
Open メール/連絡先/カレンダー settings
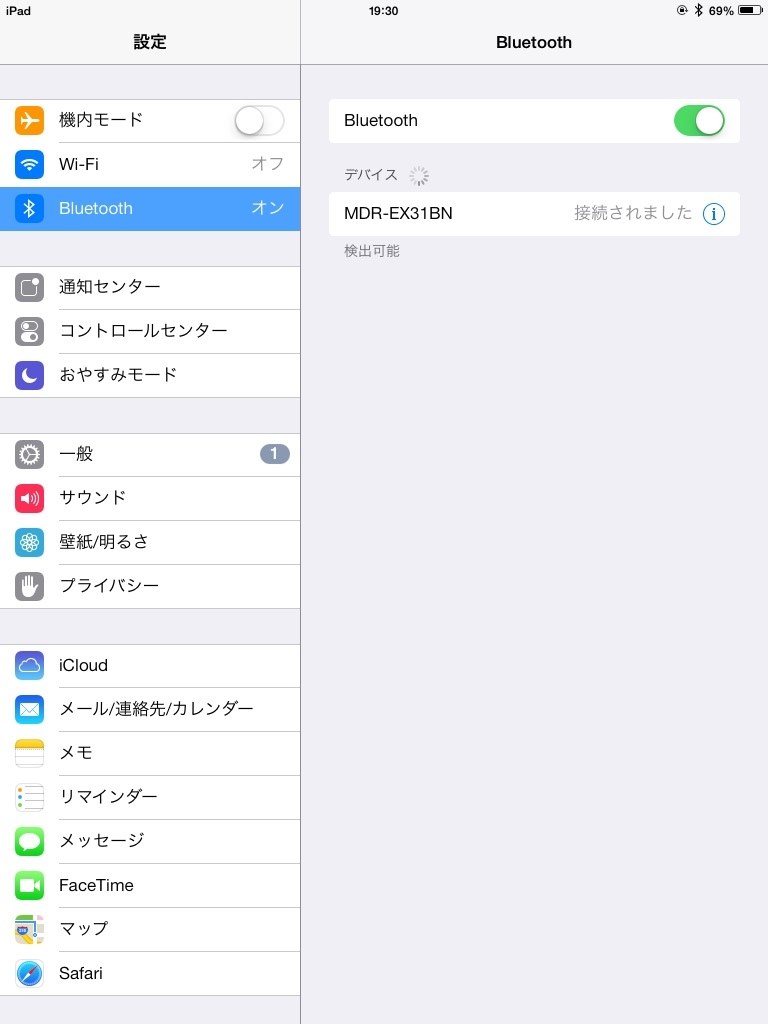click(x=150, y=709)
